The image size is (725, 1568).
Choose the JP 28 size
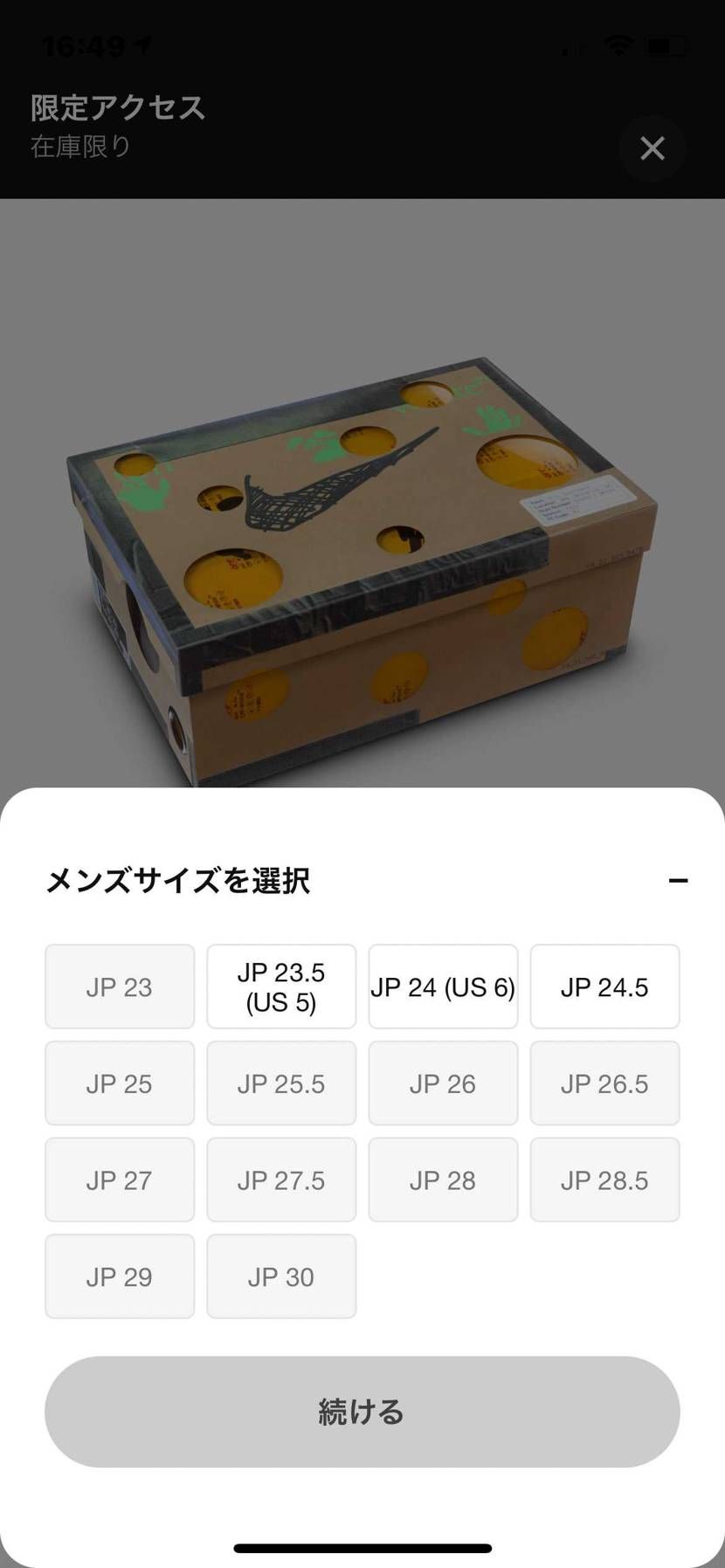[443, 1179]
